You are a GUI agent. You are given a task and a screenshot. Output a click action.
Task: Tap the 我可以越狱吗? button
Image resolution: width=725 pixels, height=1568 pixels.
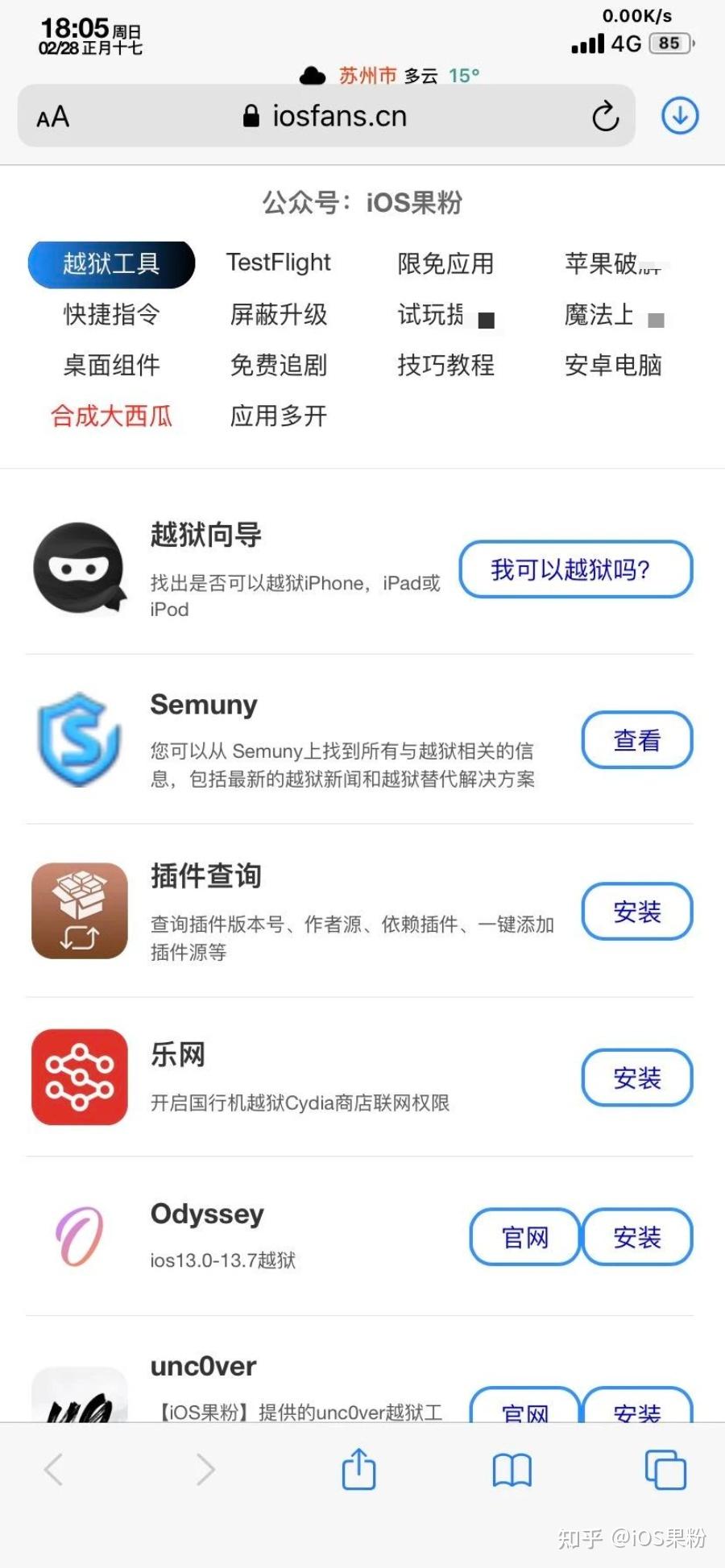[574, 569]
